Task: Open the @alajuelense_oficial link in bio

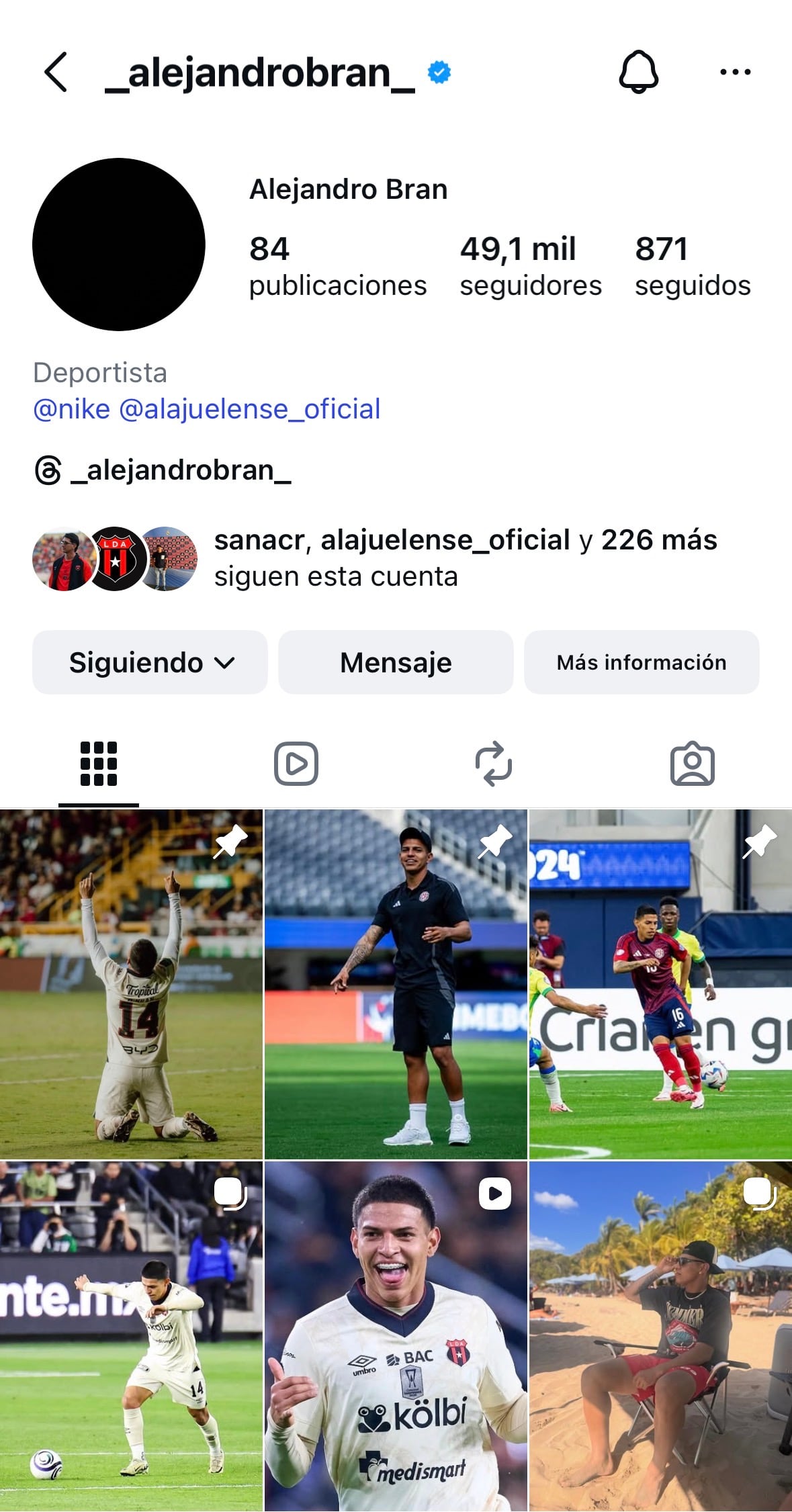Action: (x=253, y=408)
